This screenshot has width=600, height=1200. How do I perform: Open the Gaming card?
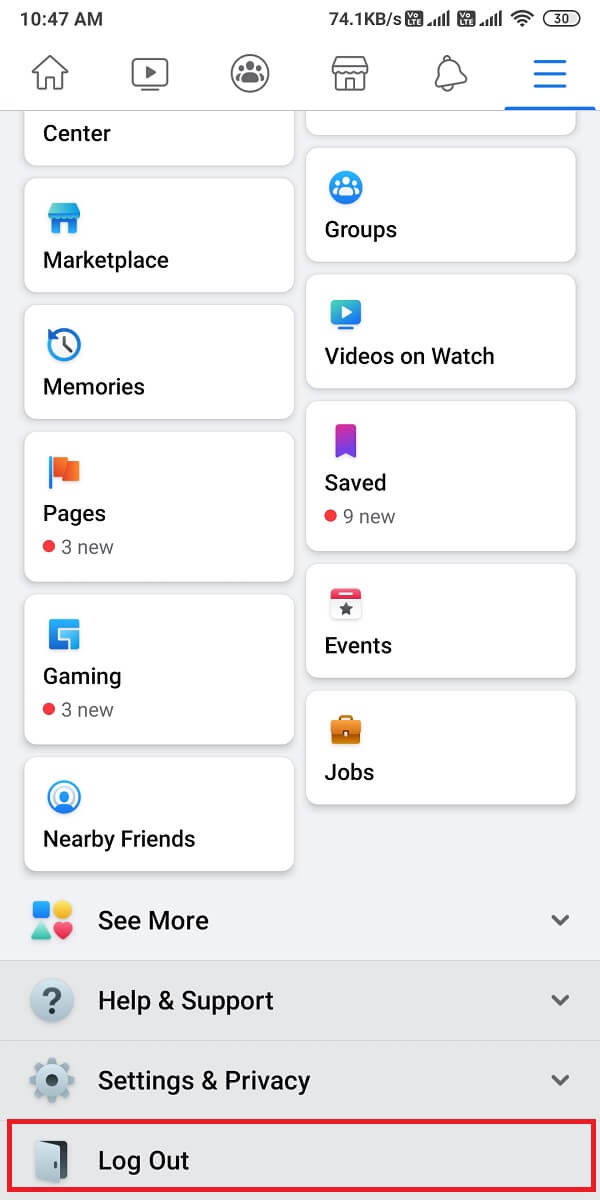[x=159, y=669]
